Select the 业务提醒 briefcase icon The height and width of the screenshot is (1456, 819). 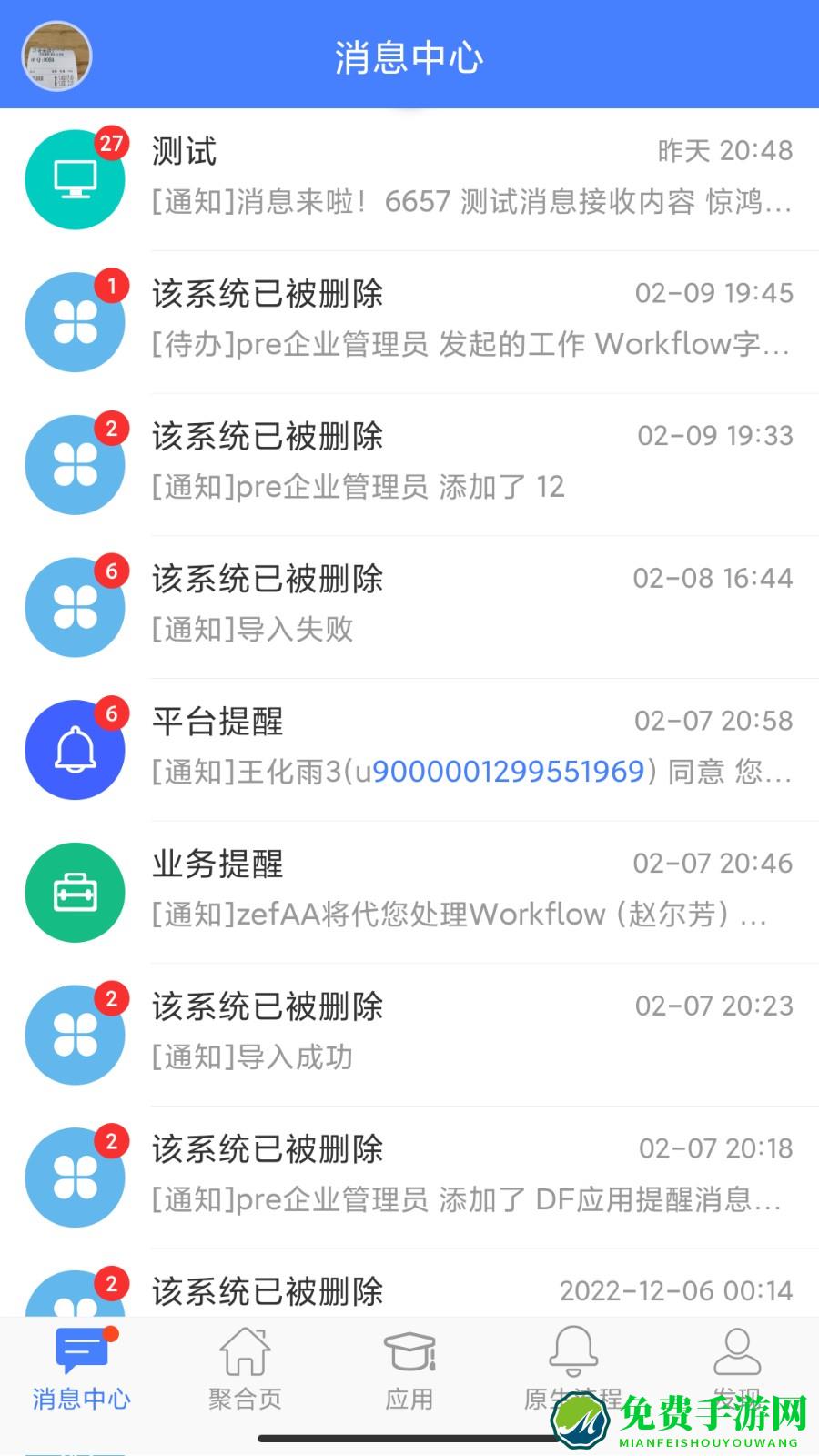click(76, 893)
